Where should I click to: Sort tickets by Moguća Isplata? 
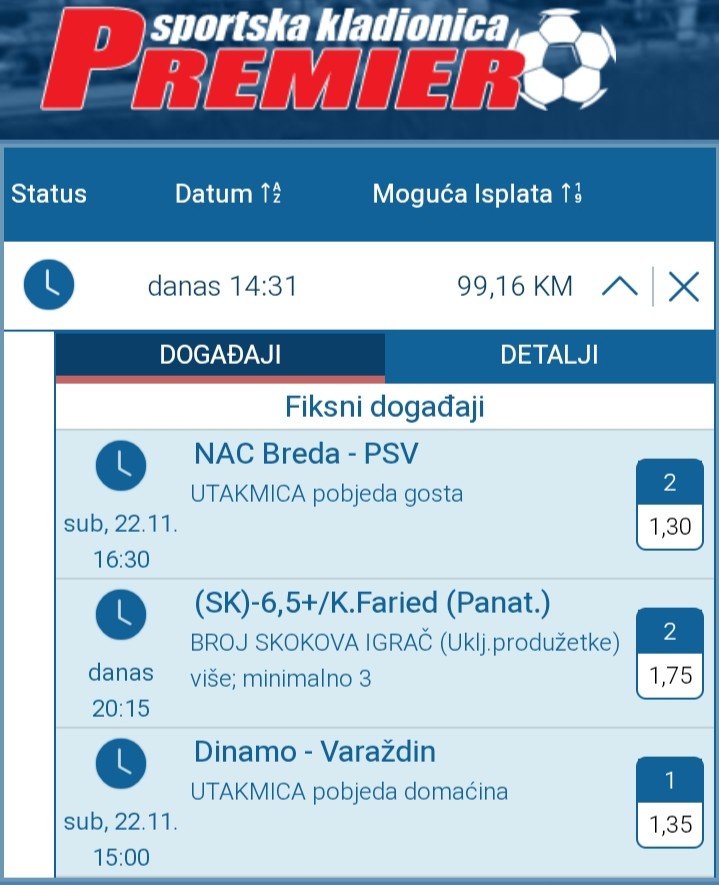476,194
